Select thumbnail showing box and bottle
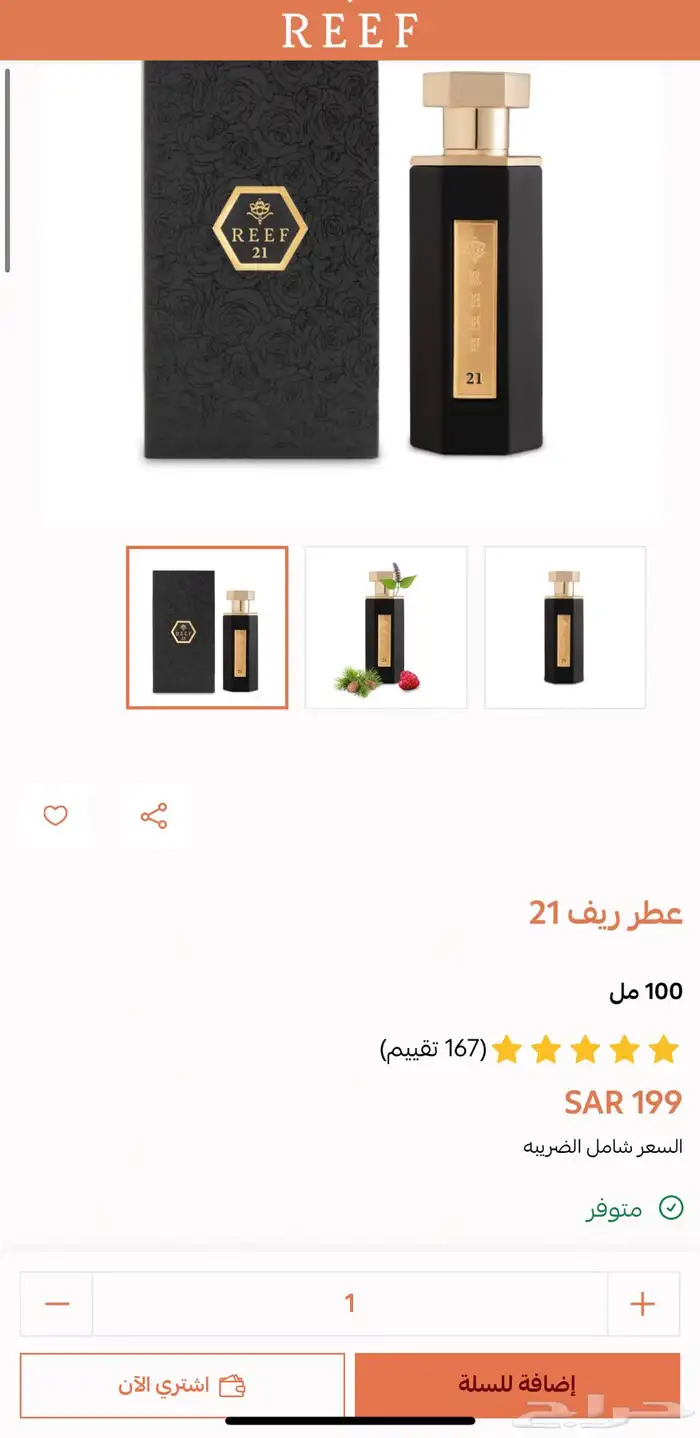 point(207,628)
